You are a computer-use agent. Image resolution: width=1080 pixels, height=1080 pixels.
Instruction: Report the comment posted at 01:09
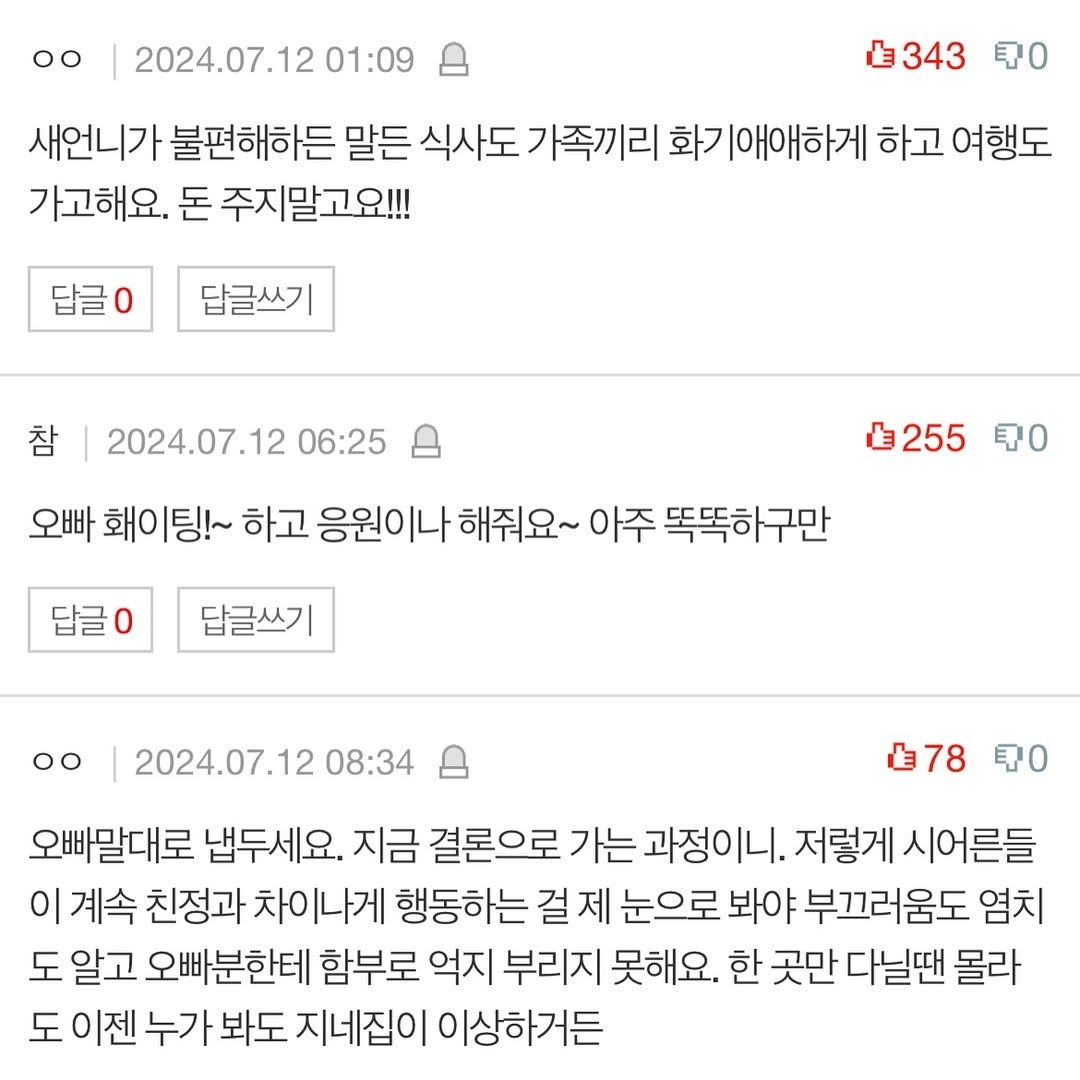[455, 60]
